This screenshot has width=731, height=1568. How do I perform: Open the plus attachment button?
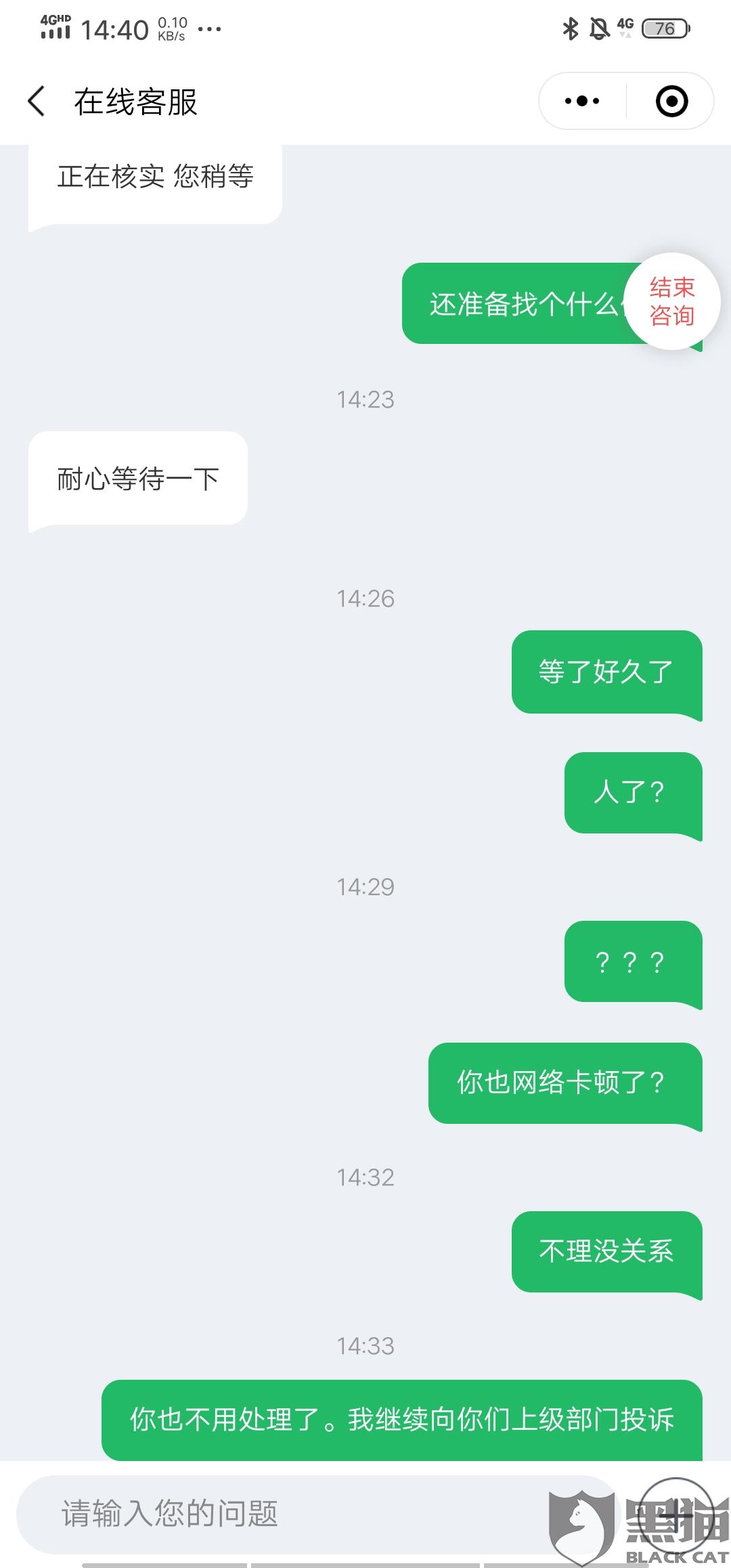pos(675,1514)
